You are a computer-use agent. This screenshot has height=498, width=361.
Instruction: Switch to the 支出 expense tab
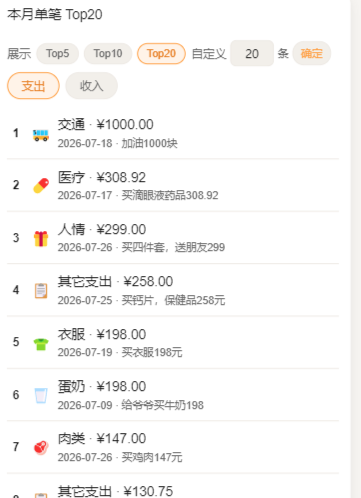coord(33,86)
